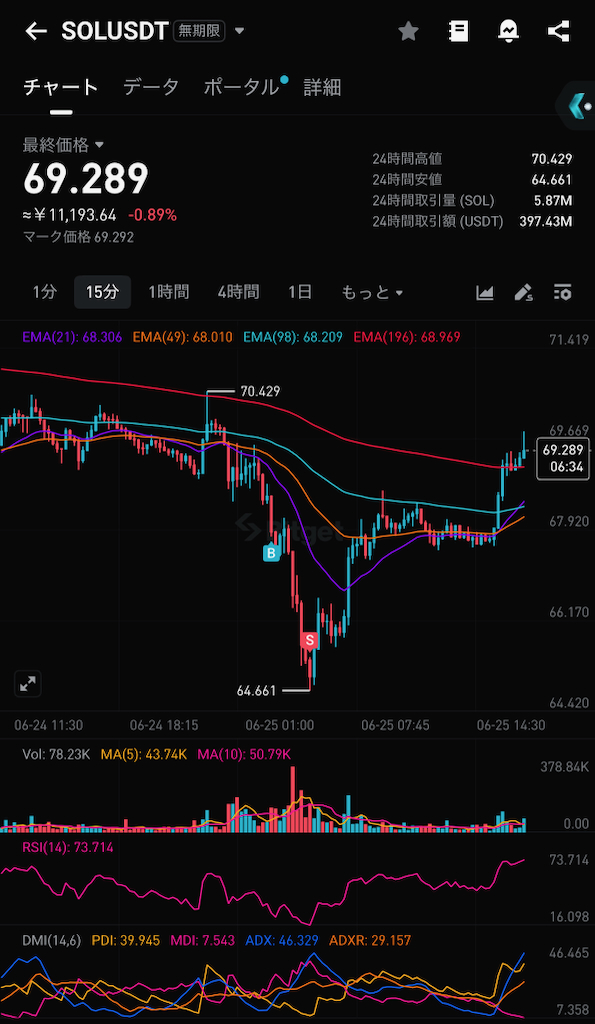Image resolution: width=595 pixels, height=1024 pixels.
Task: Open the もっと timeframe dropdown
Action: point(372,292)
